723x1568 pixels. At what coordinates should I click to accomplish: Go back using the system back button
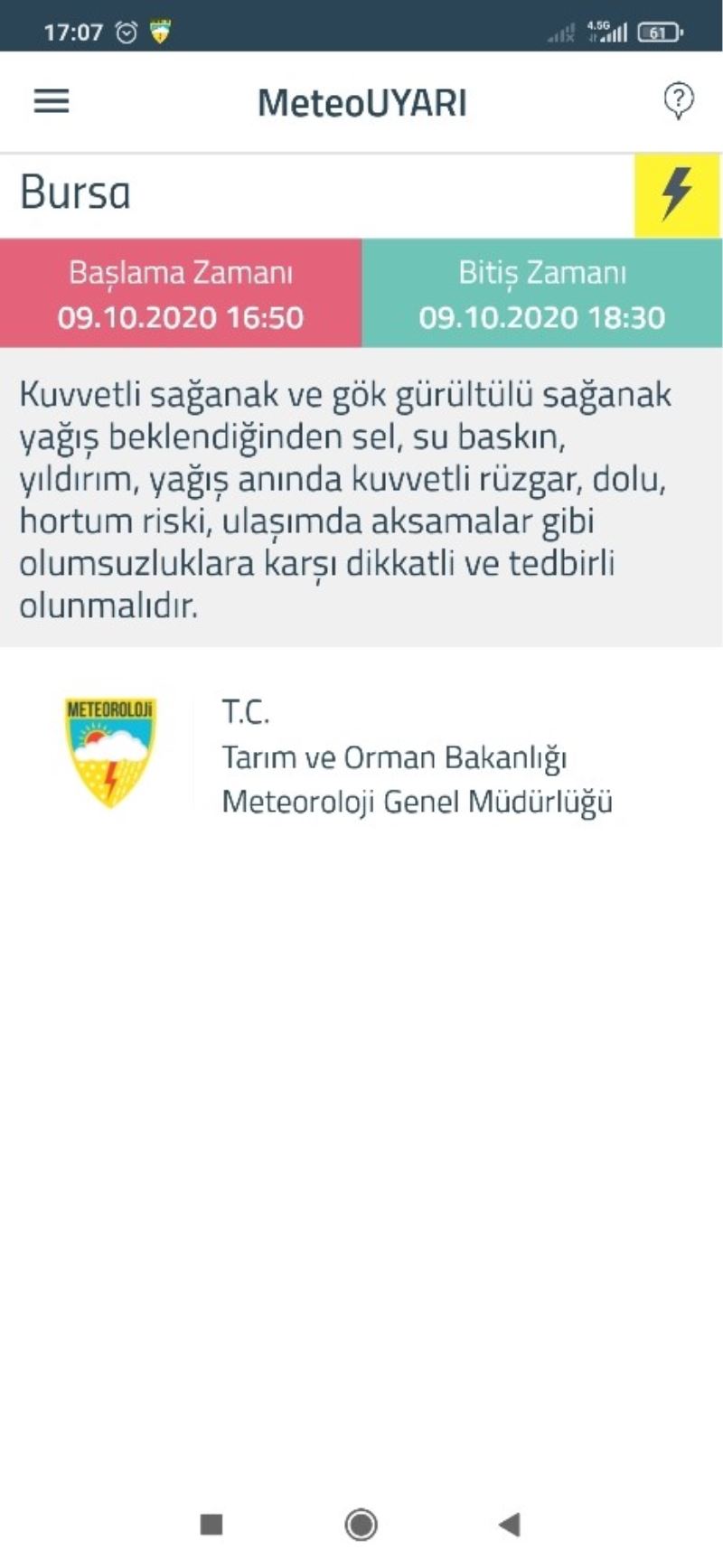(x=510, y=1524)
